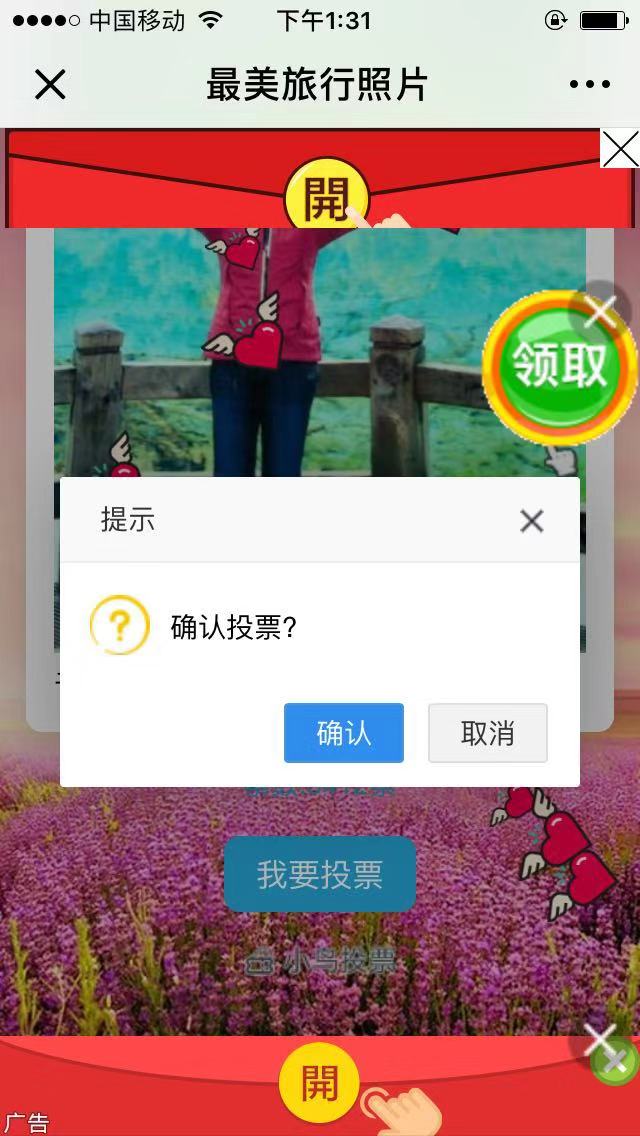640x1136 pixels.
Task: Close the 最美旅行照片 webpage
Action: pyautogui.click(x=49, y=85)
